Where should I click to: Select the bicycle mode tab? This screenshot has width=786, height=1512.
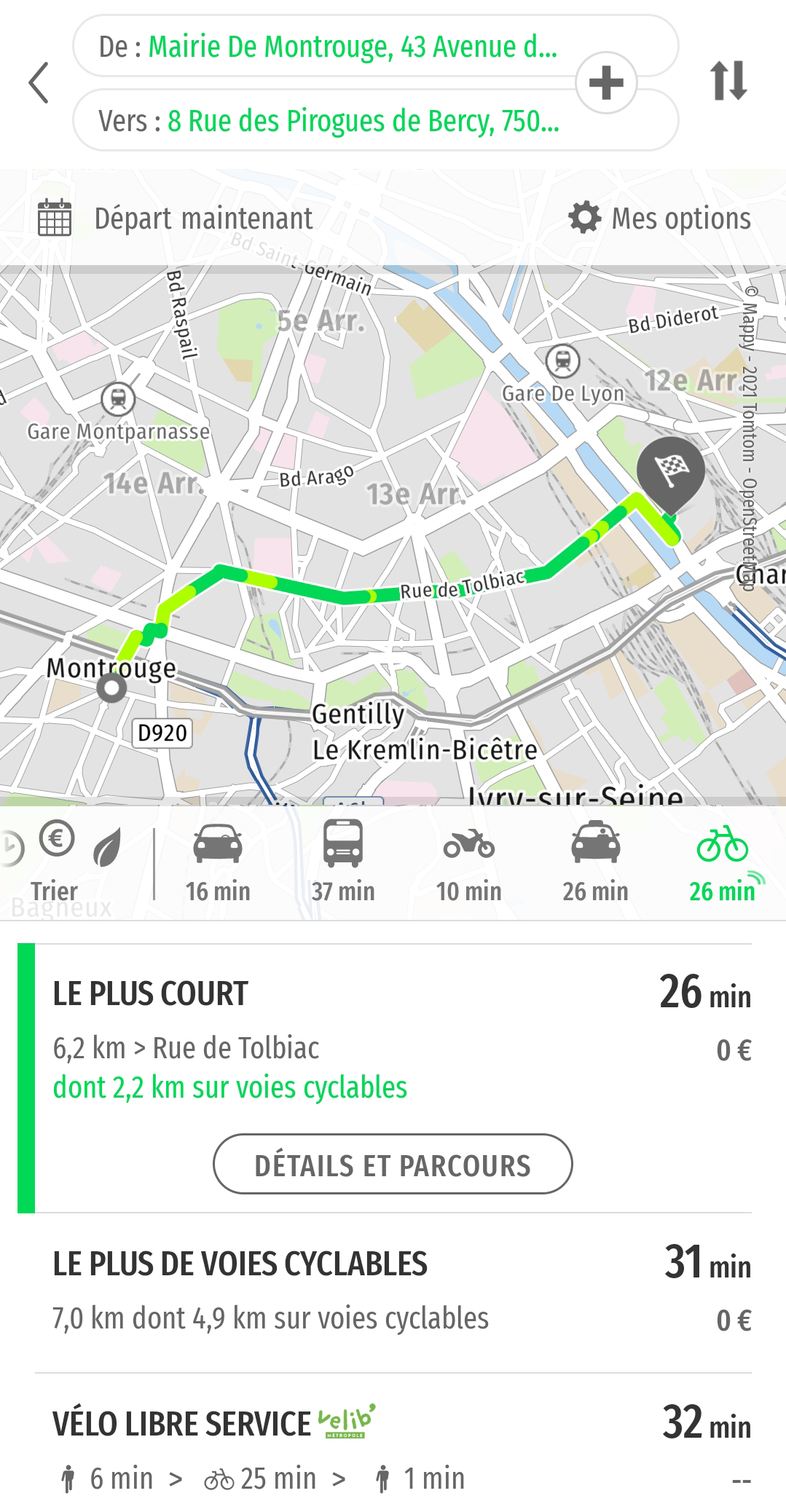[722, 863]
